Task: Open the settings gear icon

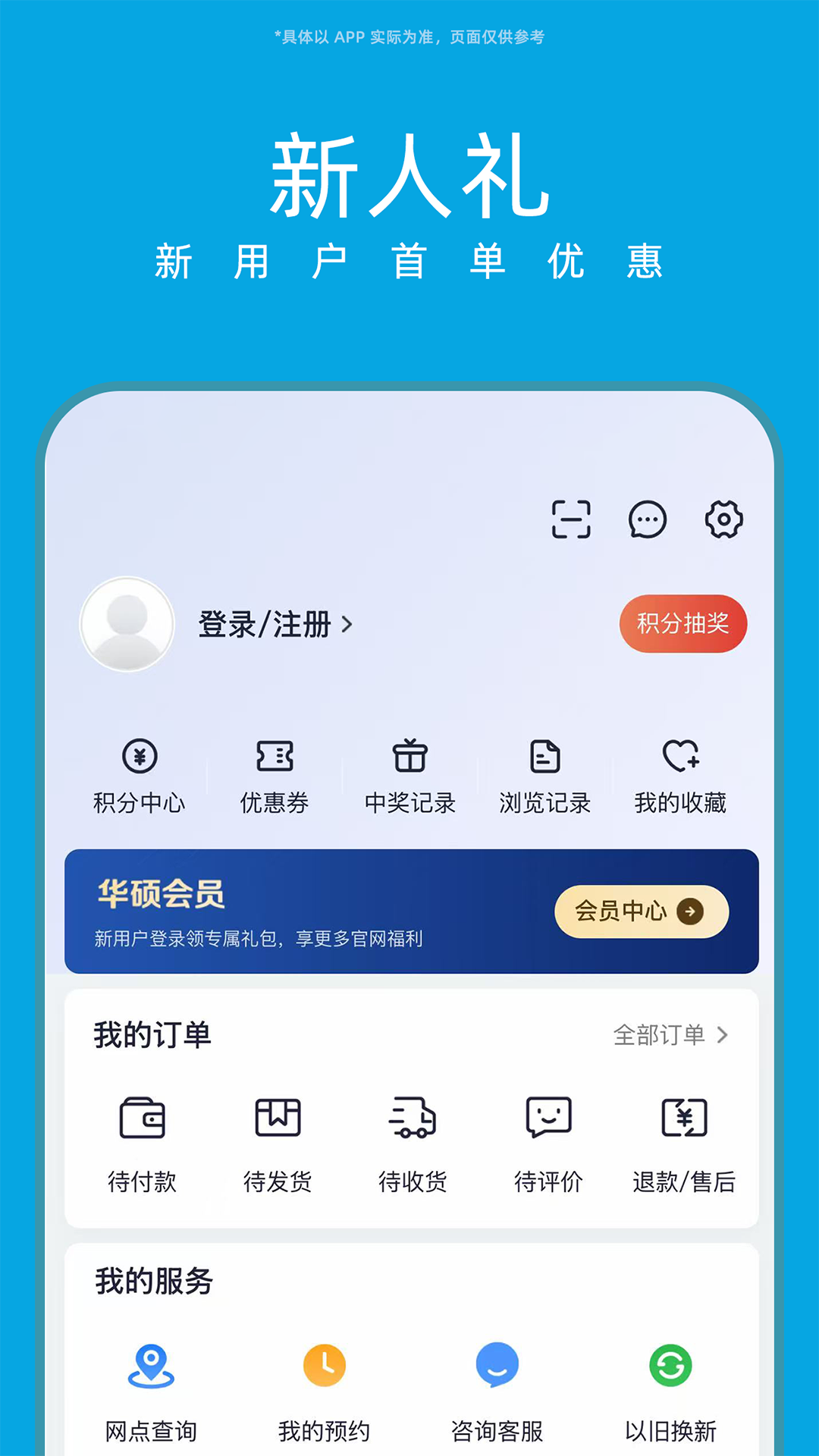Action: click(723, 519)
